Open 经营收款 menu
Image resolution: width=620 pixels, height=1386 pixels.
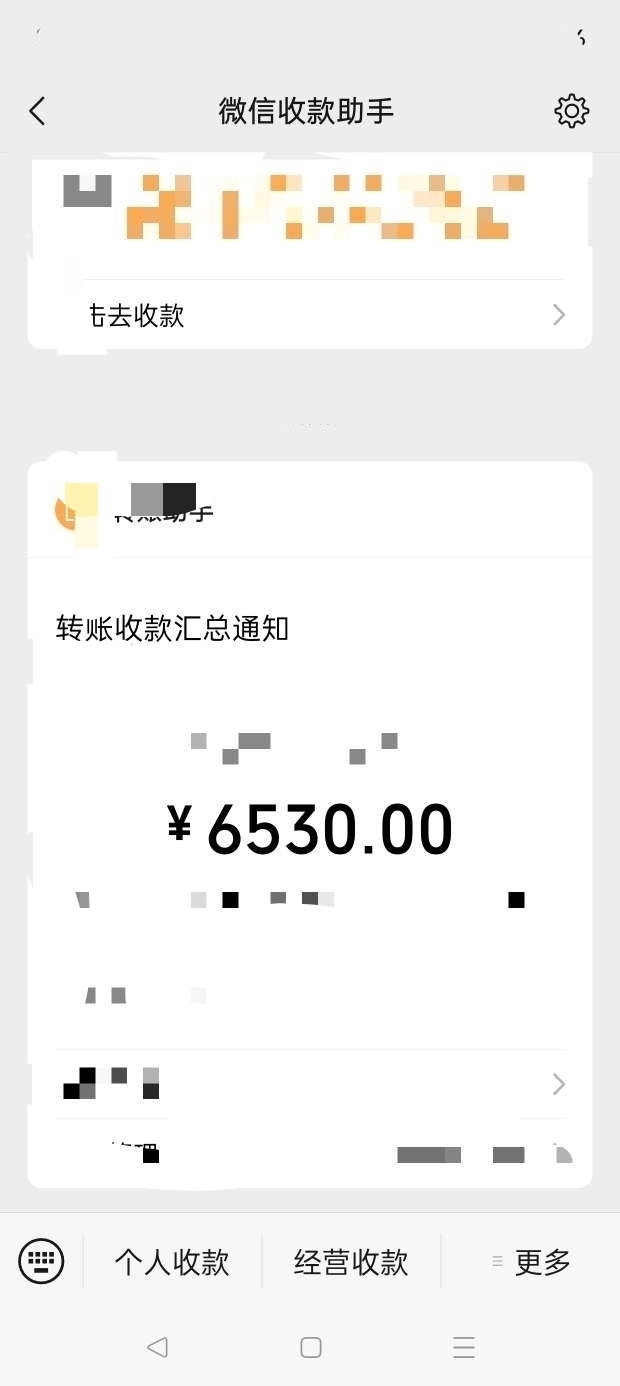tap(351, 1262)
